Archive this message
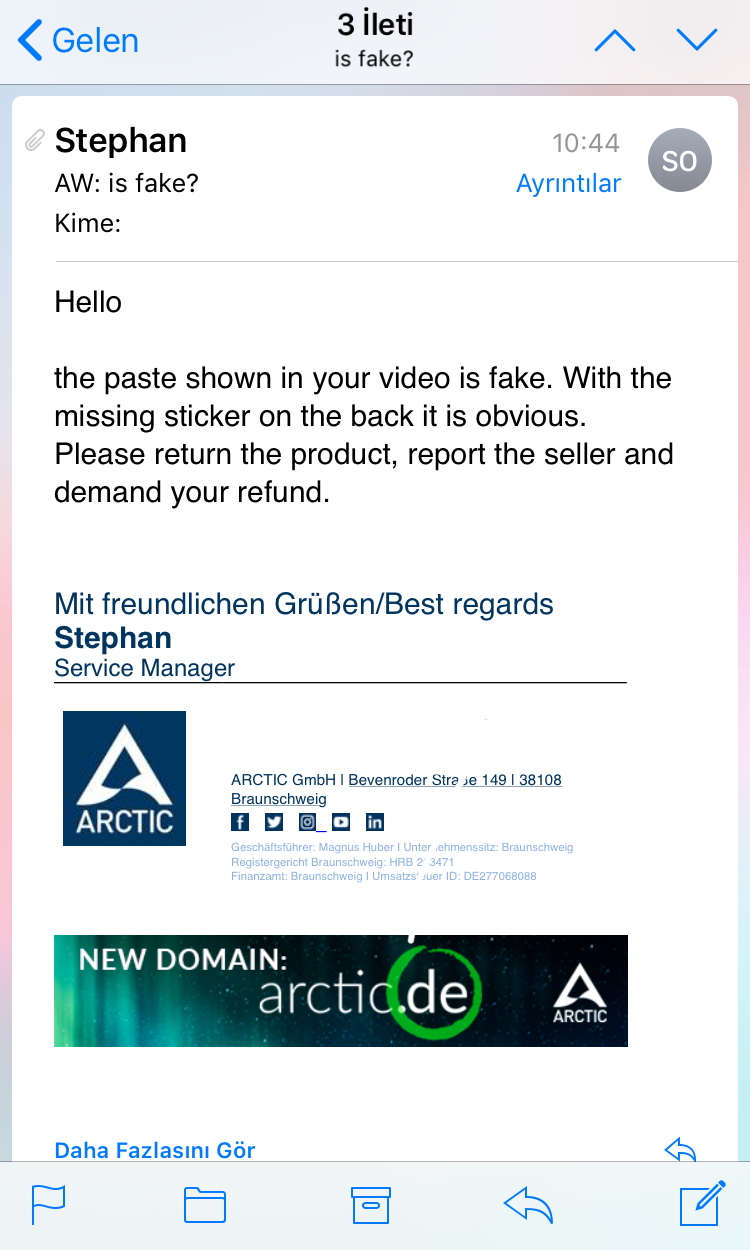The height and width of the screenshot is (1250, 750). tap(370, 1205)
